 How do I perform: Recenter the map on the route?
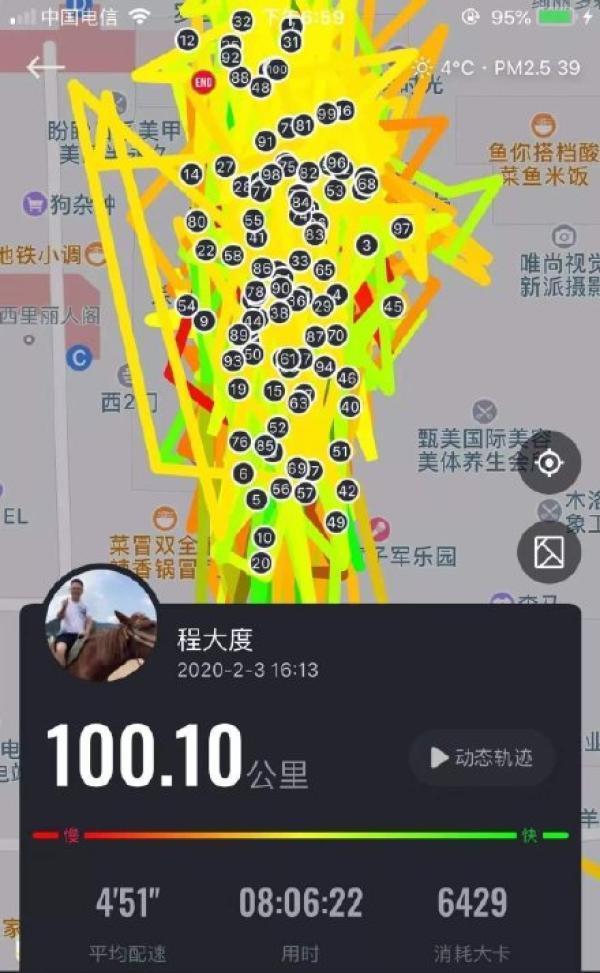point(549,463)
